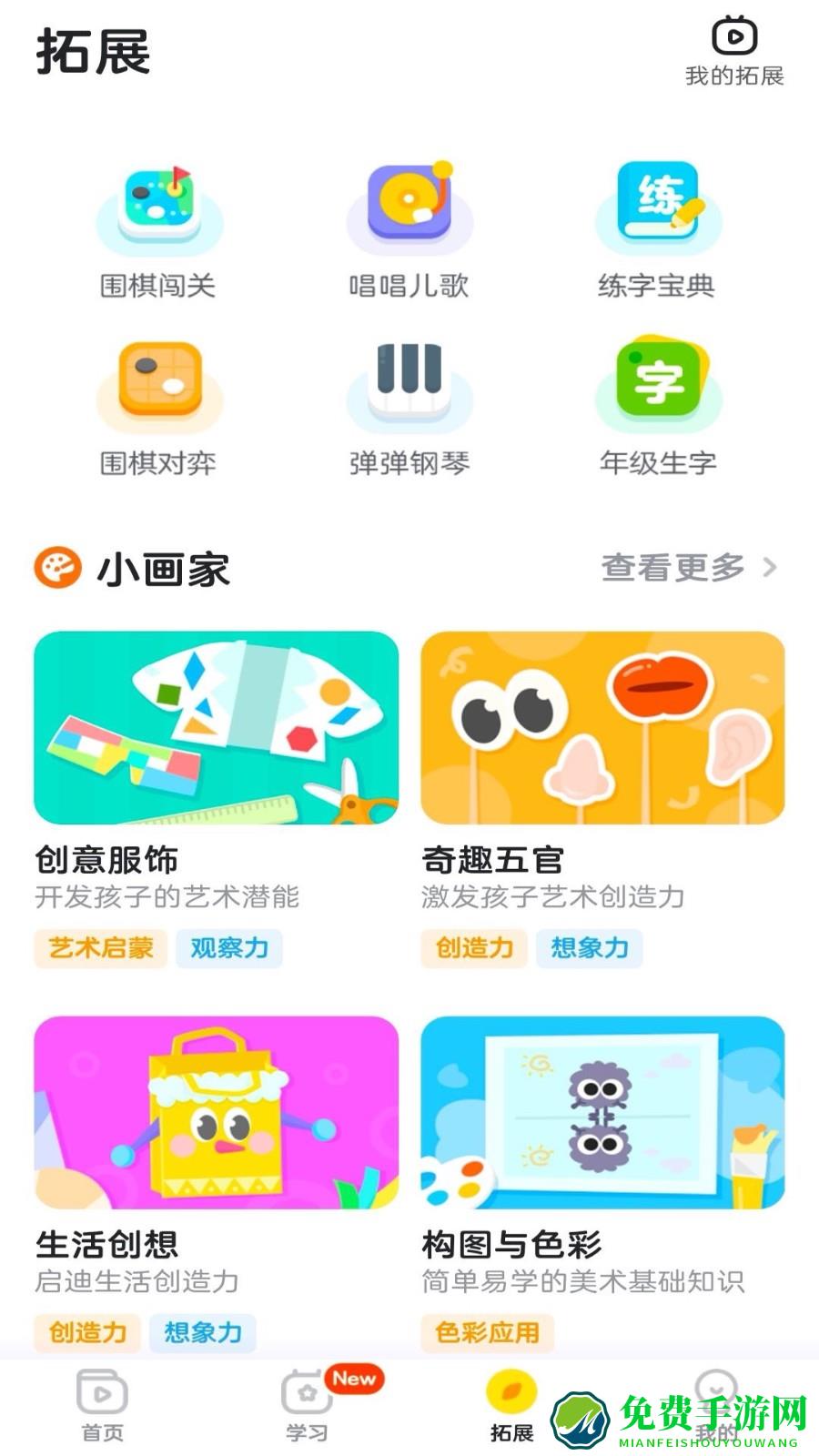Image resolution: width=819 pixels, height=1456 pixels.
Task: Expand 查看更多 via its chevron arrow
Action: pos(772,567)
